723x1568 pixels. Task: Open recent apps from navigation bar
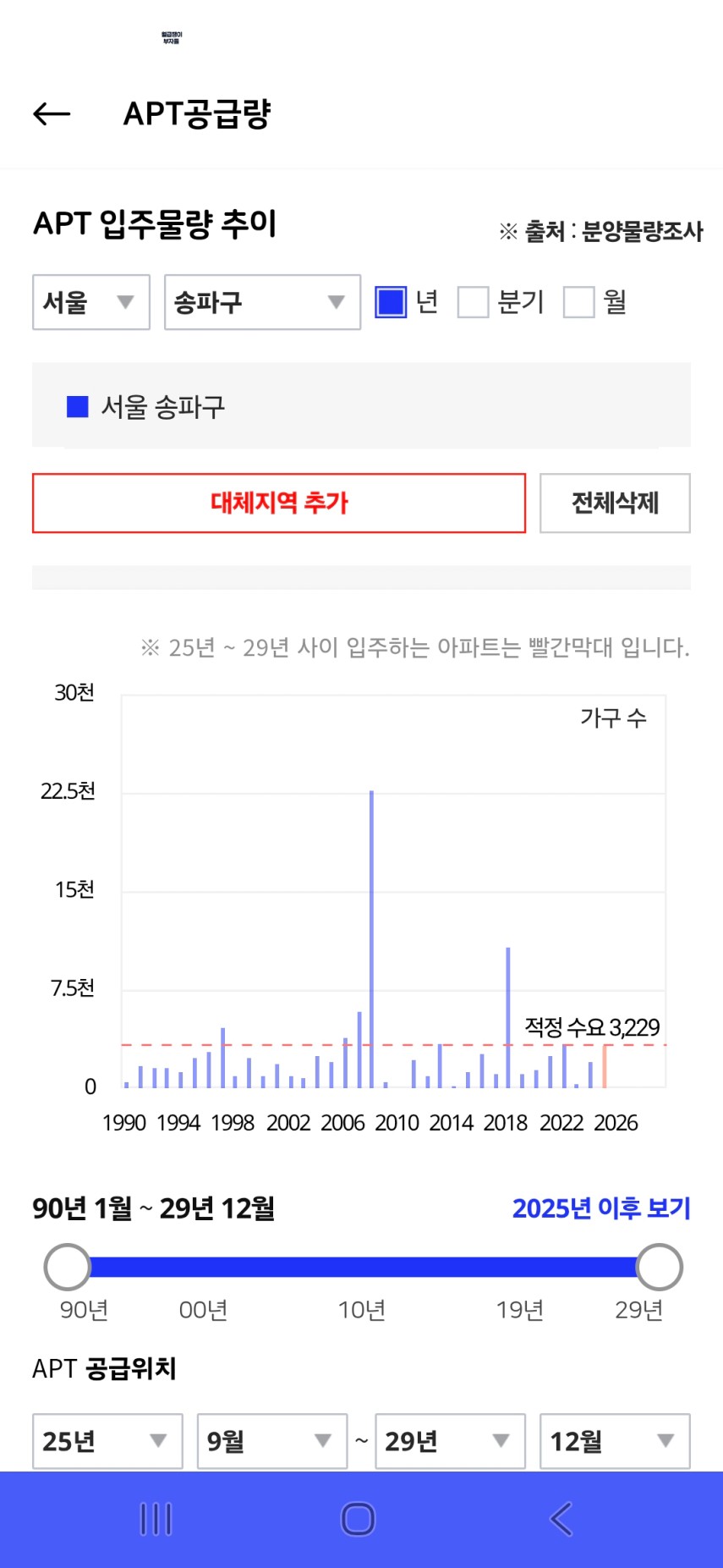(x=156, y=1519)
